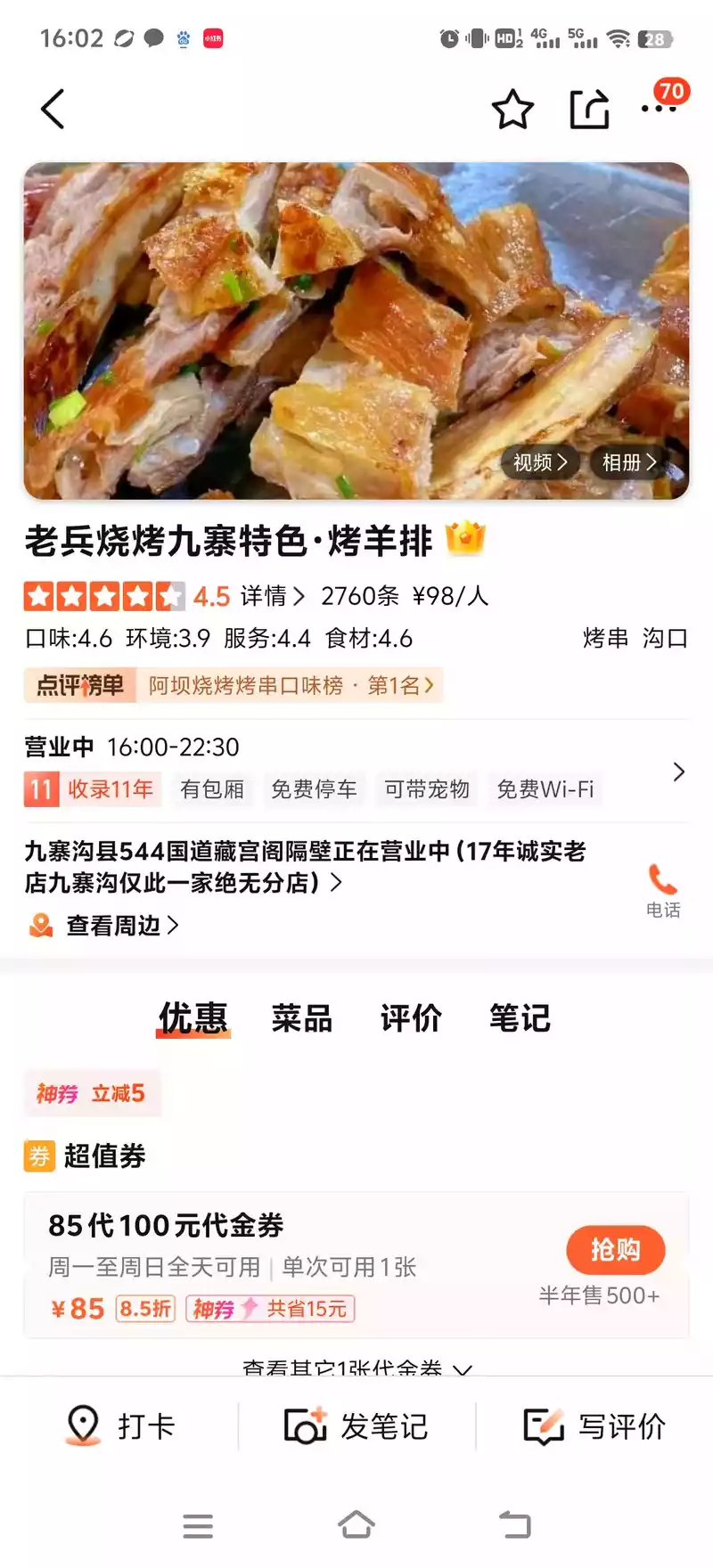Viewport: 713px width, 1568px height.
Task: Share this restaurant page
Action: coord(589,110)
